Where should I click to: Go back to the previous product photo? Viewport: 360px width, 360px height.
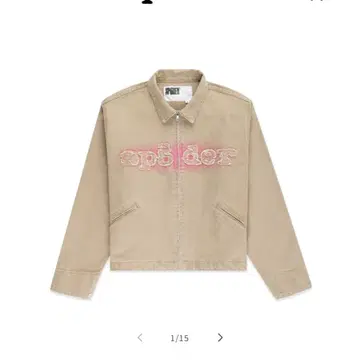click(140, 338)
